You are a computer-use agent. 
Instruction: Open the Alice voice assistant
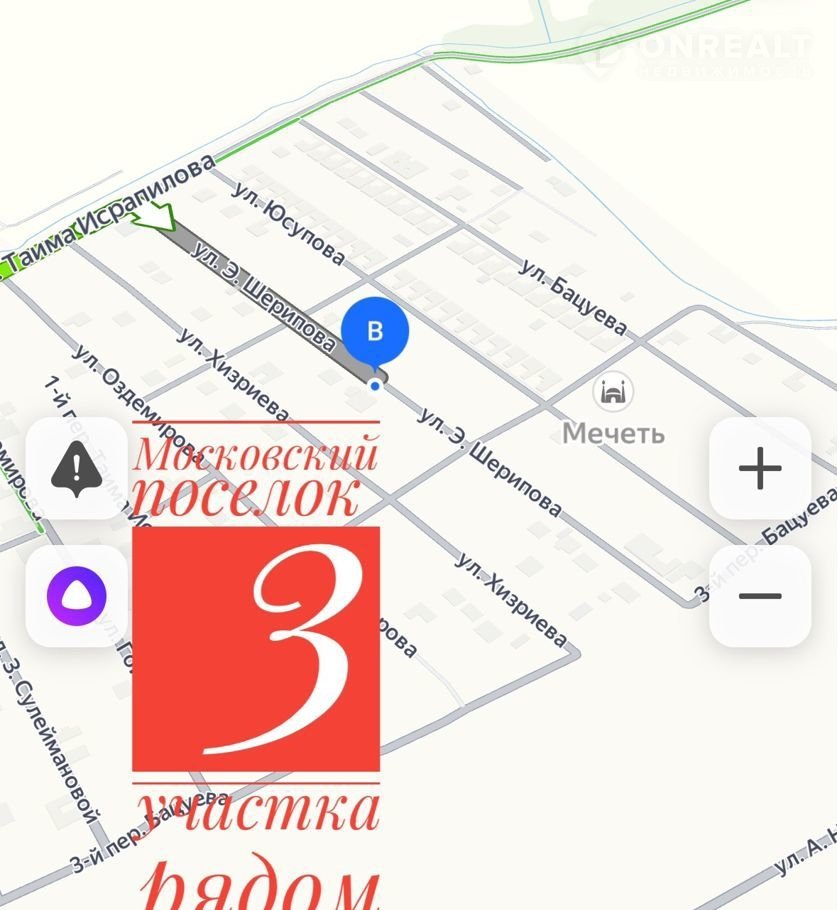click(76, 596)
